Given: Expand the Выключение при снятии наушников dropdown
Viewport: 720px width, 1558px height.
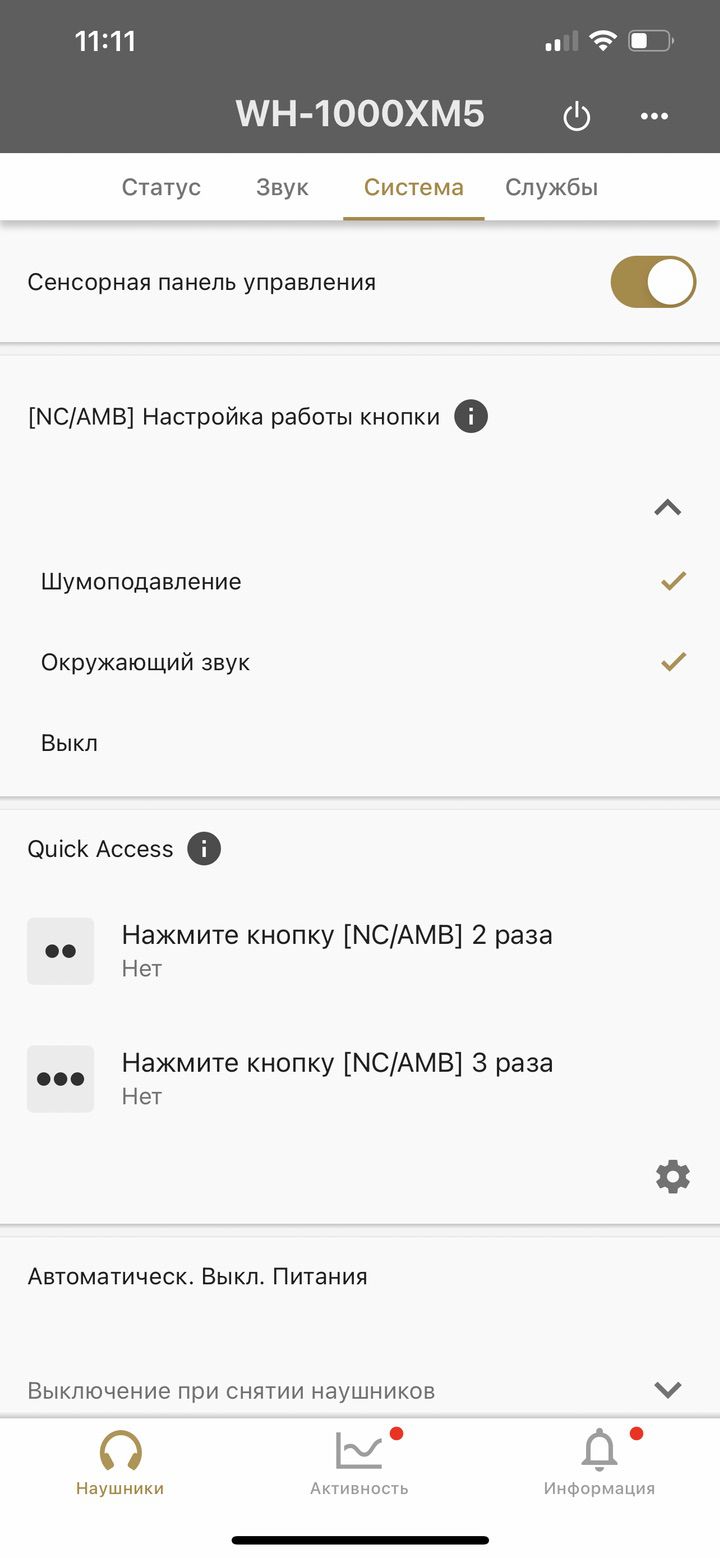Looking at the screenshot, I should [x=360, y=1390].
